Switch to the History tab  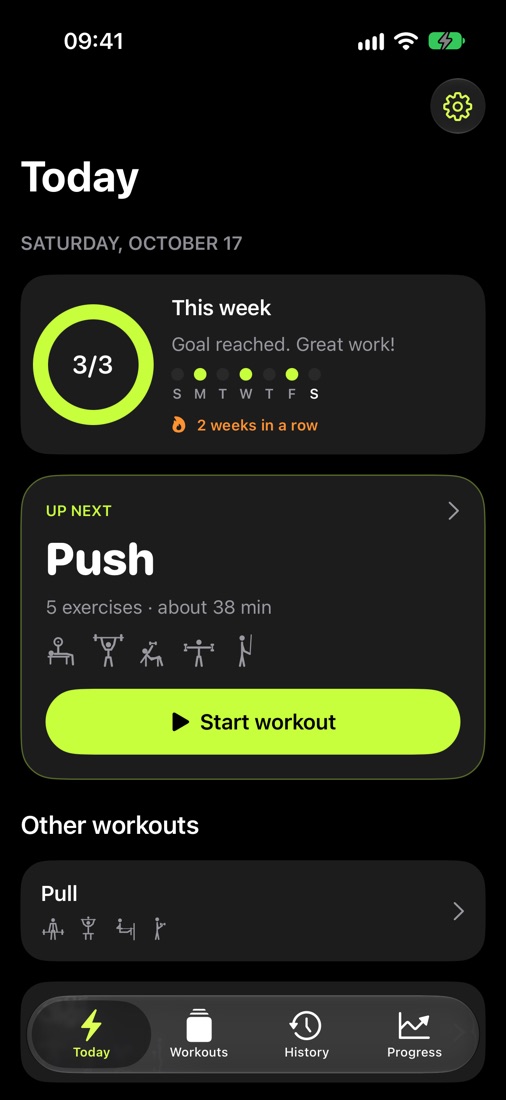306,1034
